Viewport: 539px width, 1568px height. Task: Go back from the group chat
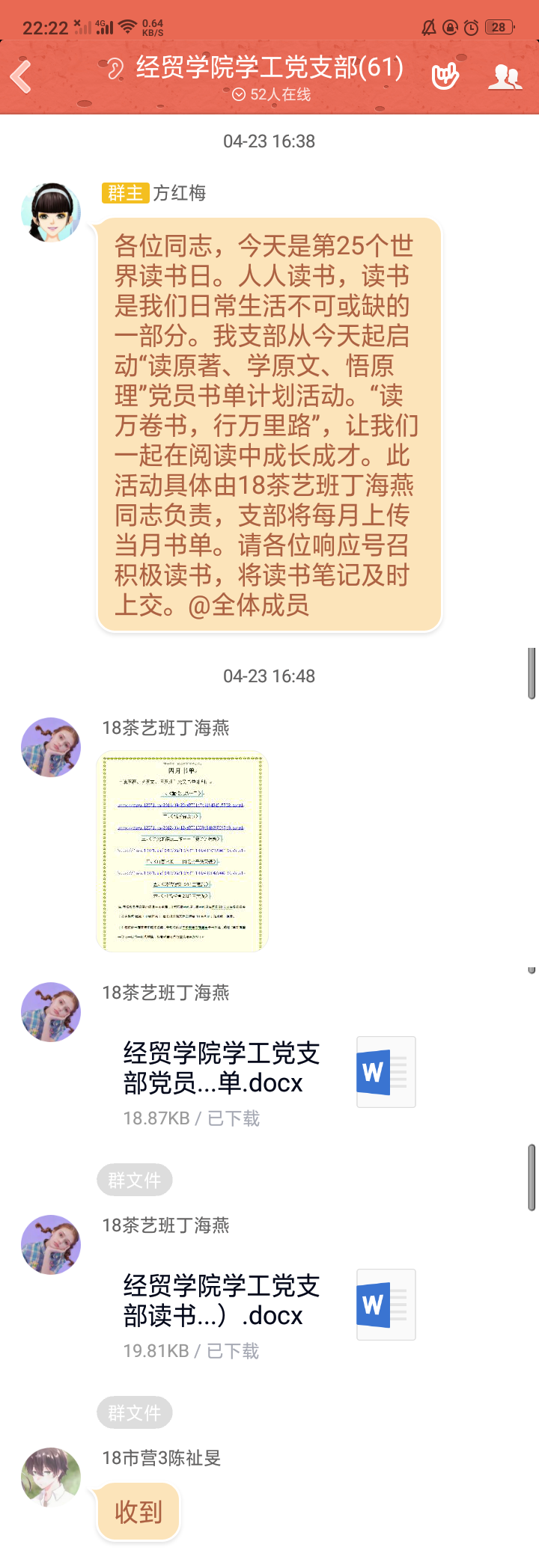pos(21,76)
